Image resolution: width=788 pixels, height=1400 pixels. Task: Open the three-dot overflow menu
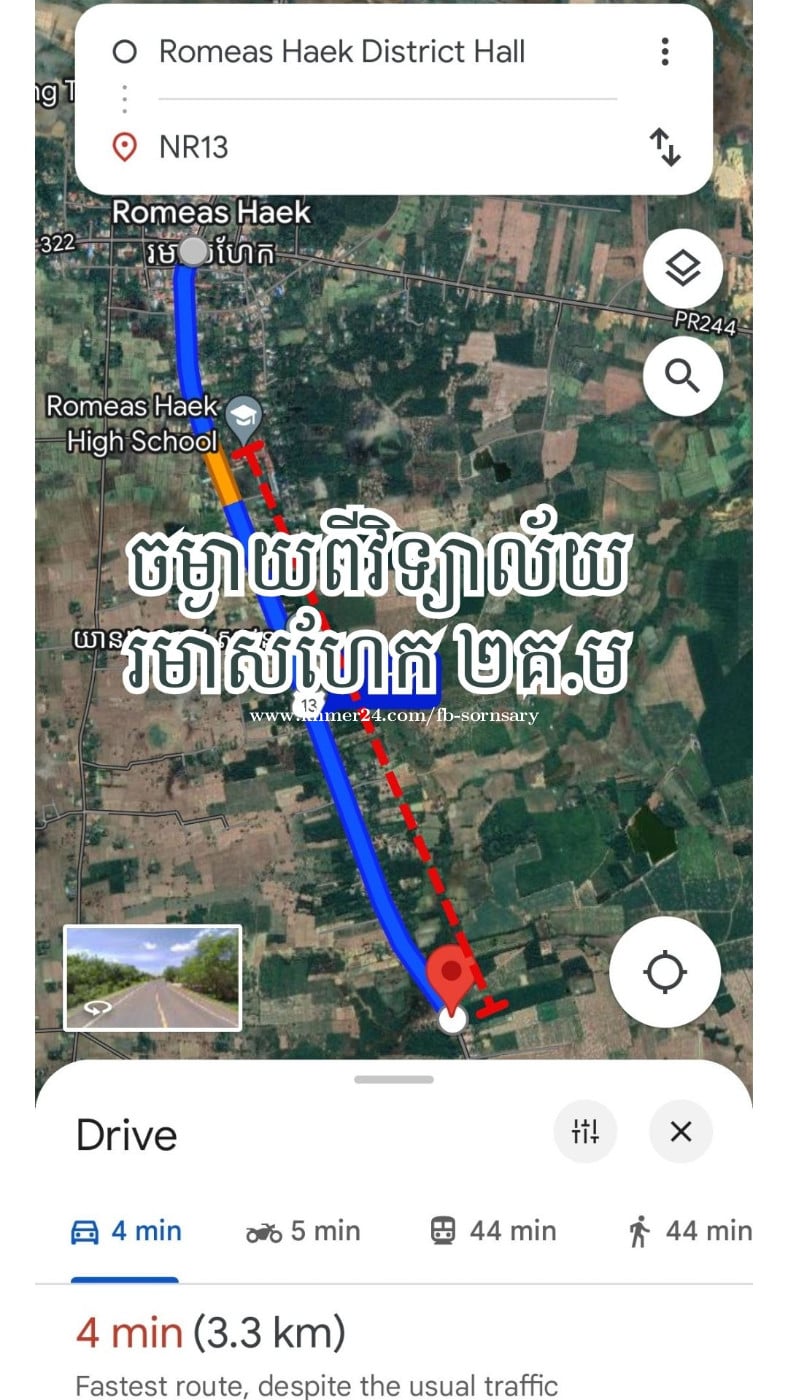665,52
